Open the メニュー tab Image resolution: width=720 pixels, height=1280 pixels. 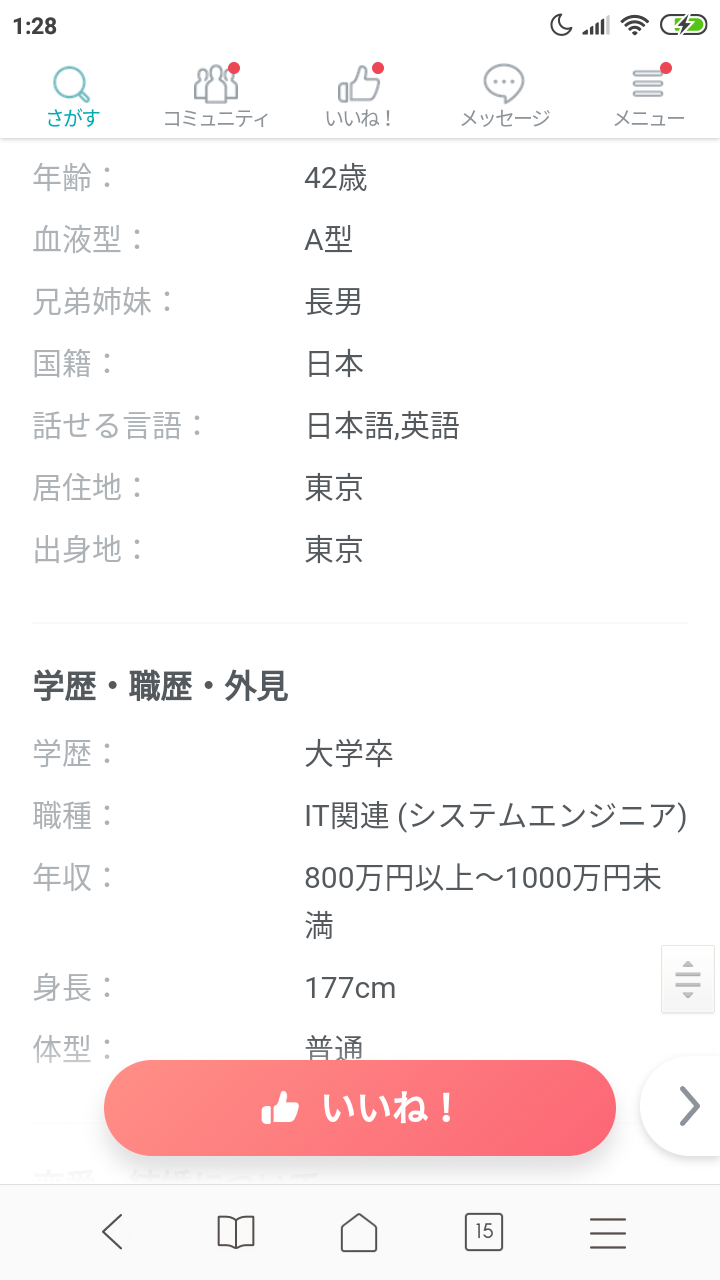[x=648, y=97]
